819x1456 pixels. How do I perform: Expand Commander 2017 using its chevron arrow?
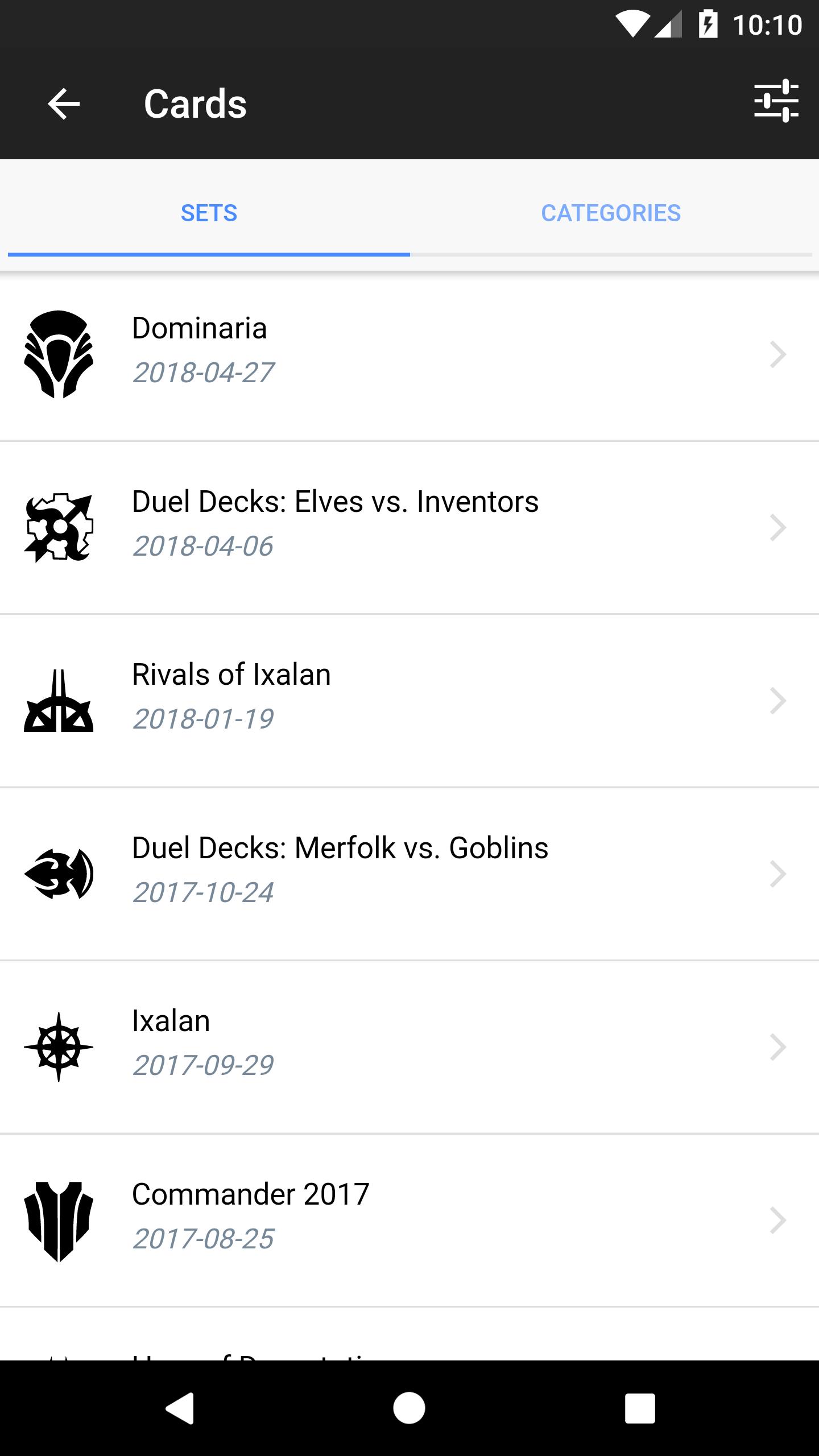(778, 1219)
